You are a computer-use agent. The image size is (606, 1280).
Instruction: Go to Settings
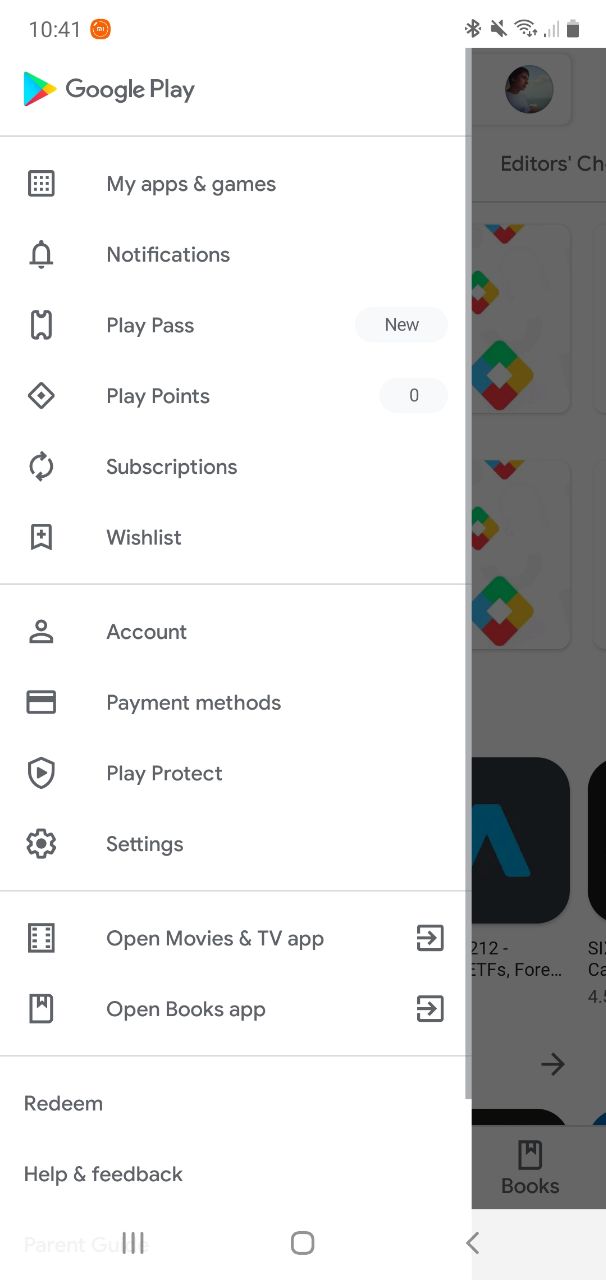(x=144, y=844)
